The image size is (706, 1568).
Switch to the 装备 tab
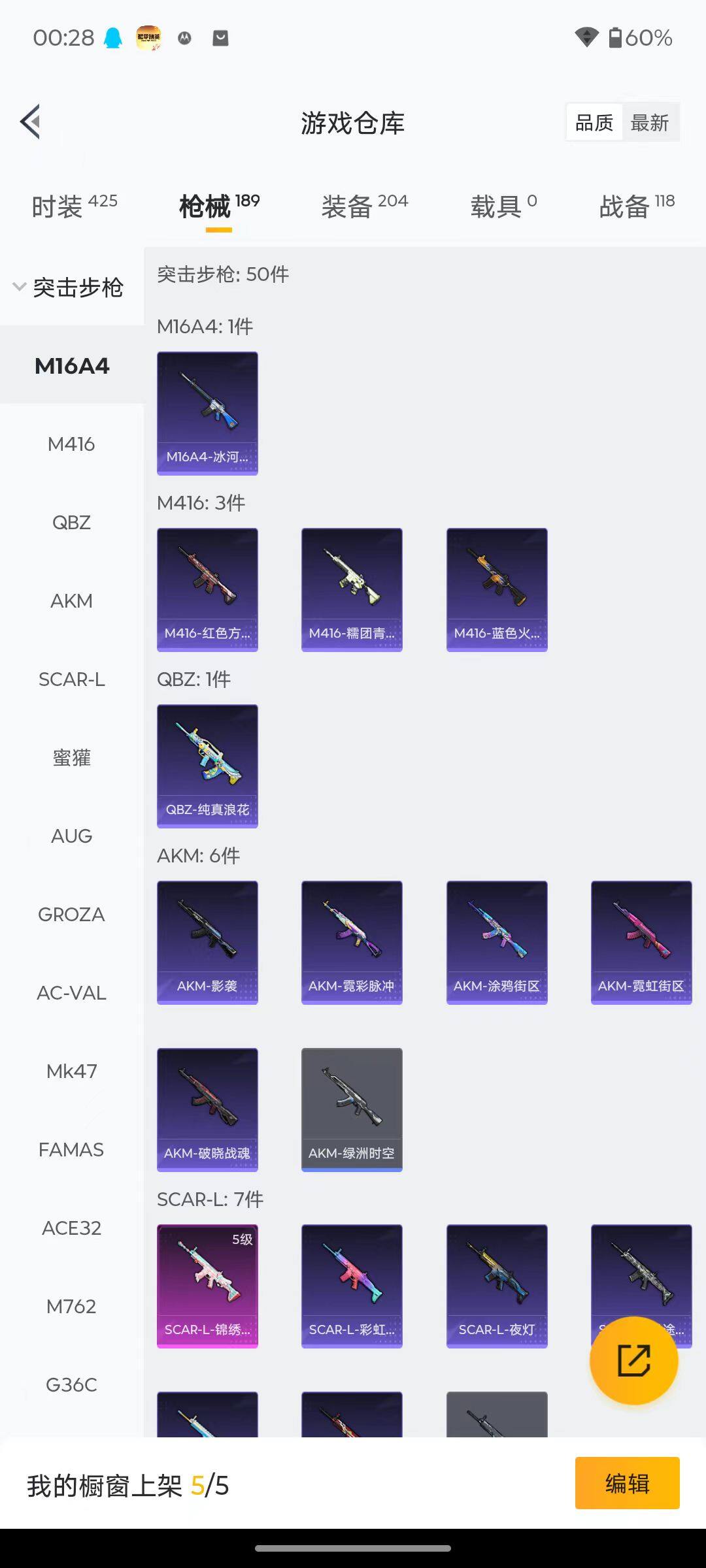364,206
